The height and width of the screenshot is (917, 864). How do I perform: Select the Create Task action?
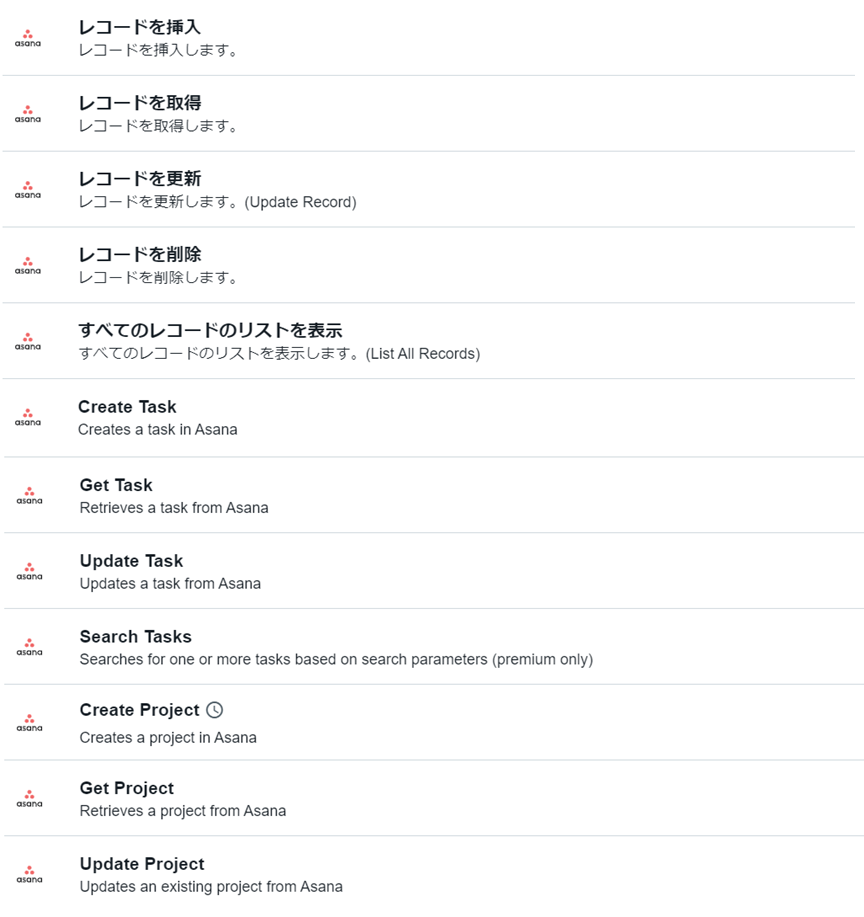click(x=127, y=407)
